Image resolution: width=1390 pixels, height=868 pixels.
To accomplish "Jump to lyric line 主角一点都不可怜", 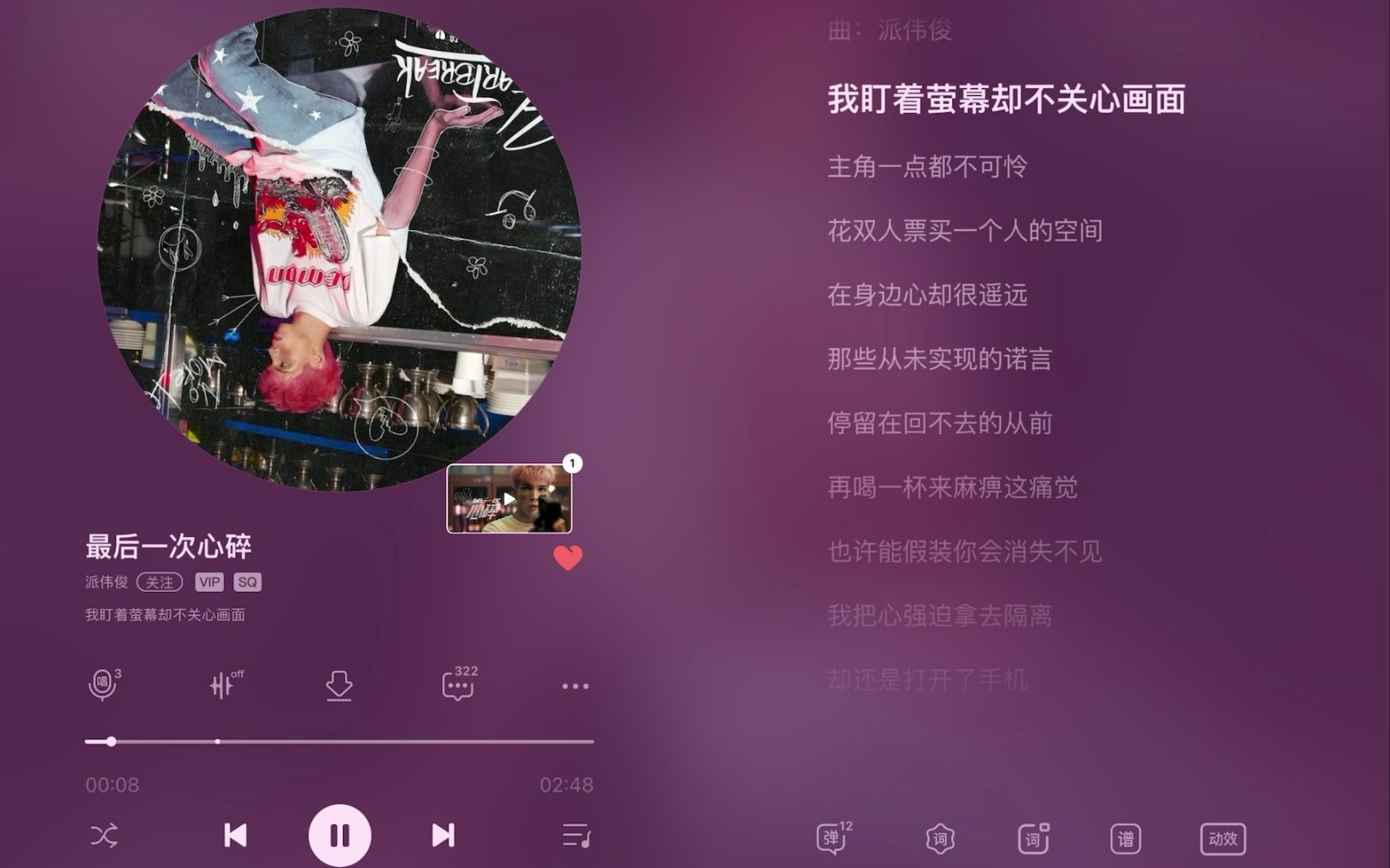I will (927, 166).
